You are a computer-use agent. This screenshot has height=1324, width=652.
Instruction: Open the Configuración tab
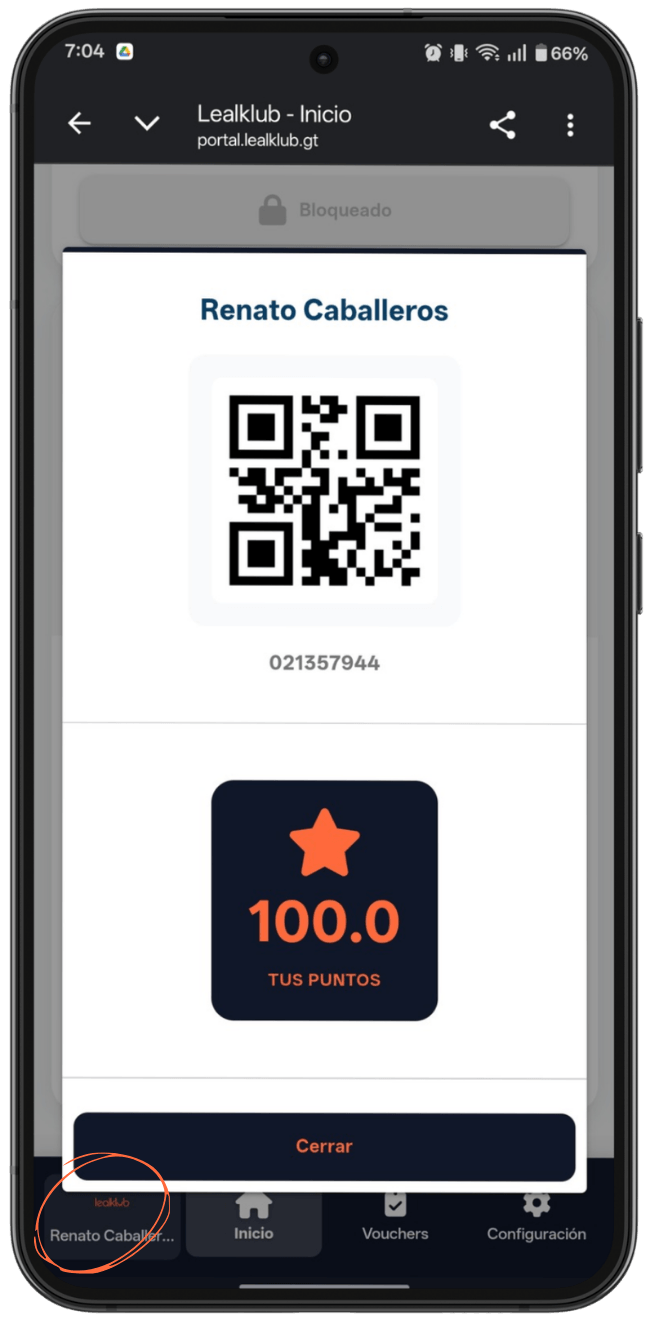click(x=536, y=1219)
